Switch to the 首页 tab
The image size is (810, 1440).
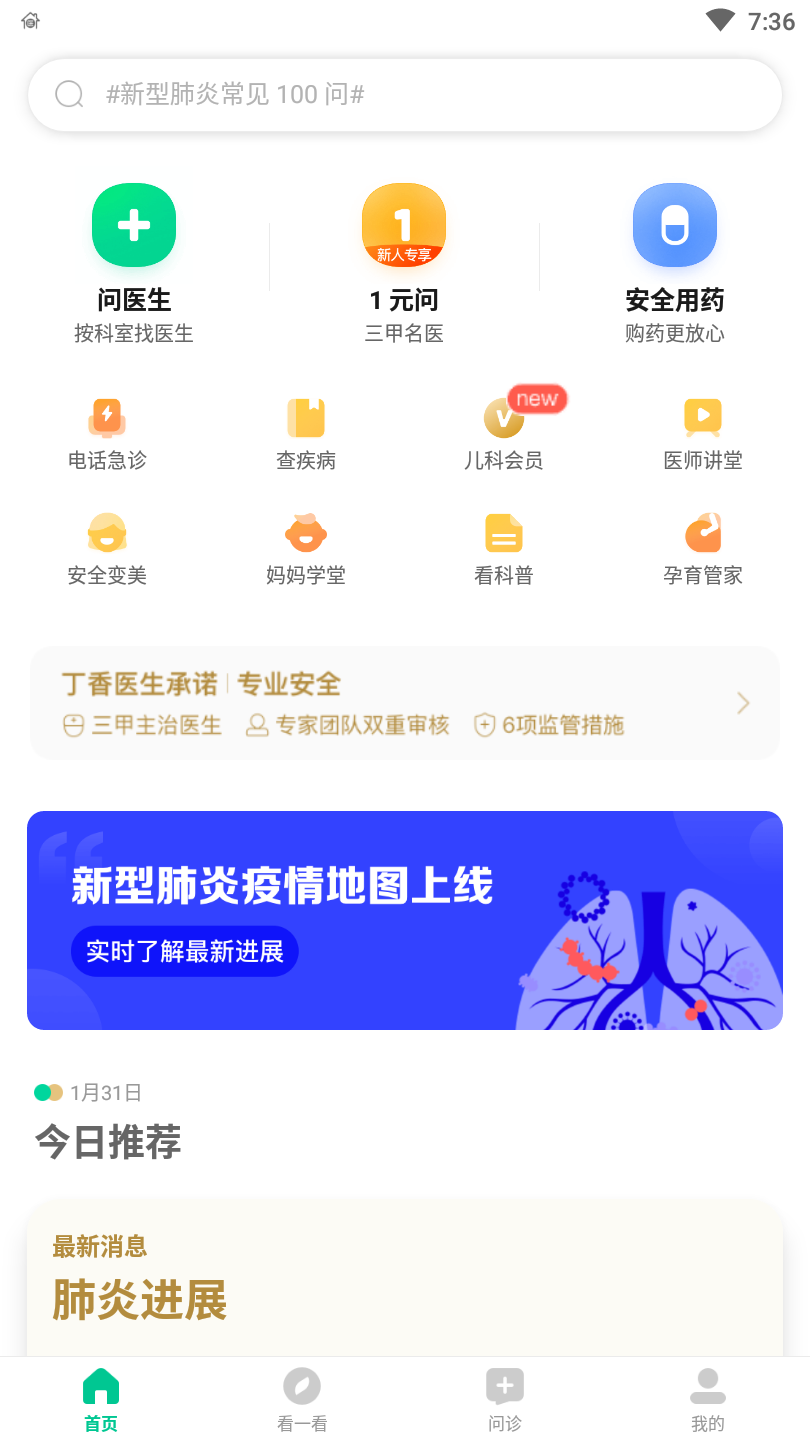tap(101, 1398)
